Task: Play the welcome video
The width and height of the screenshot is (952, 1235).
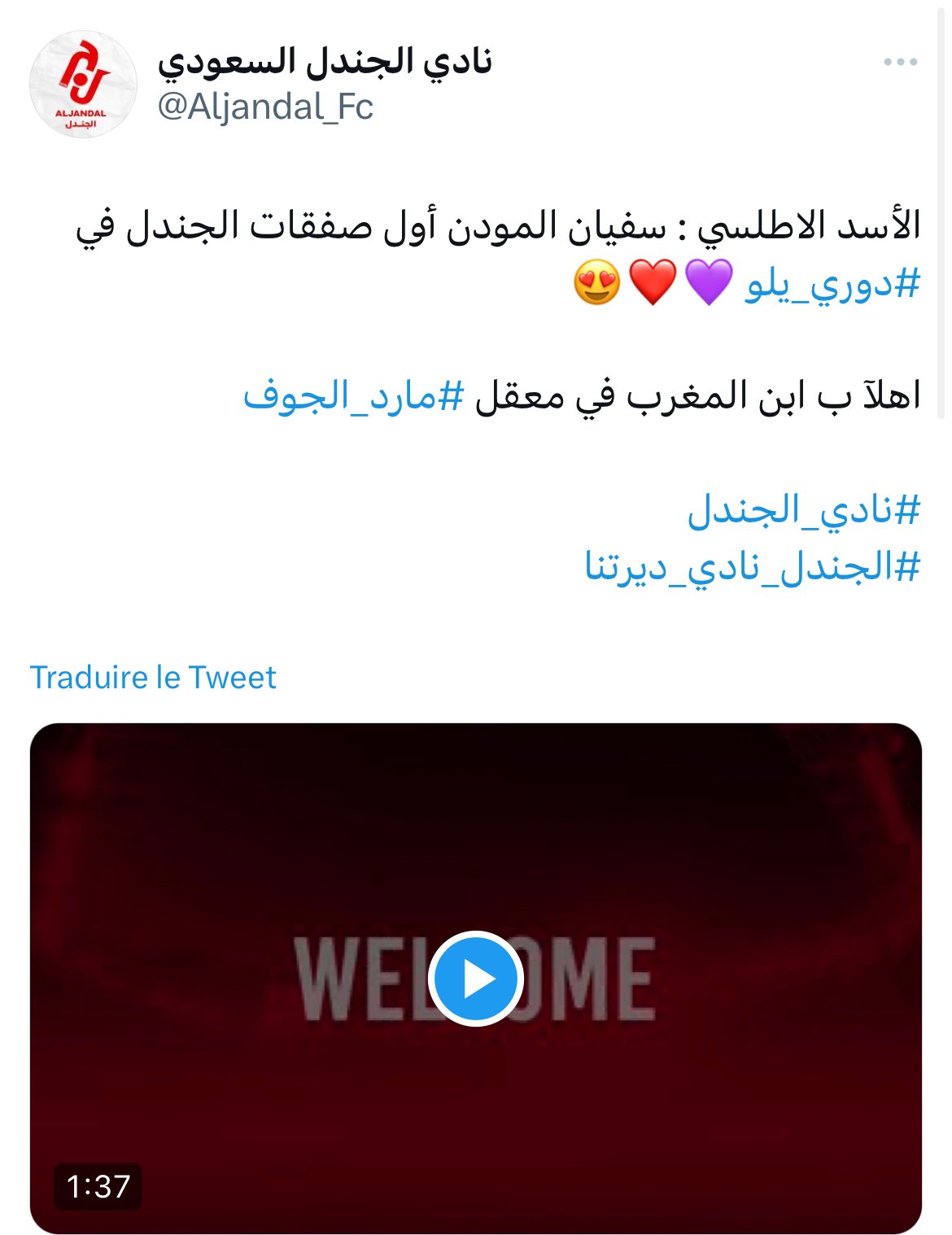Action: 476,979
